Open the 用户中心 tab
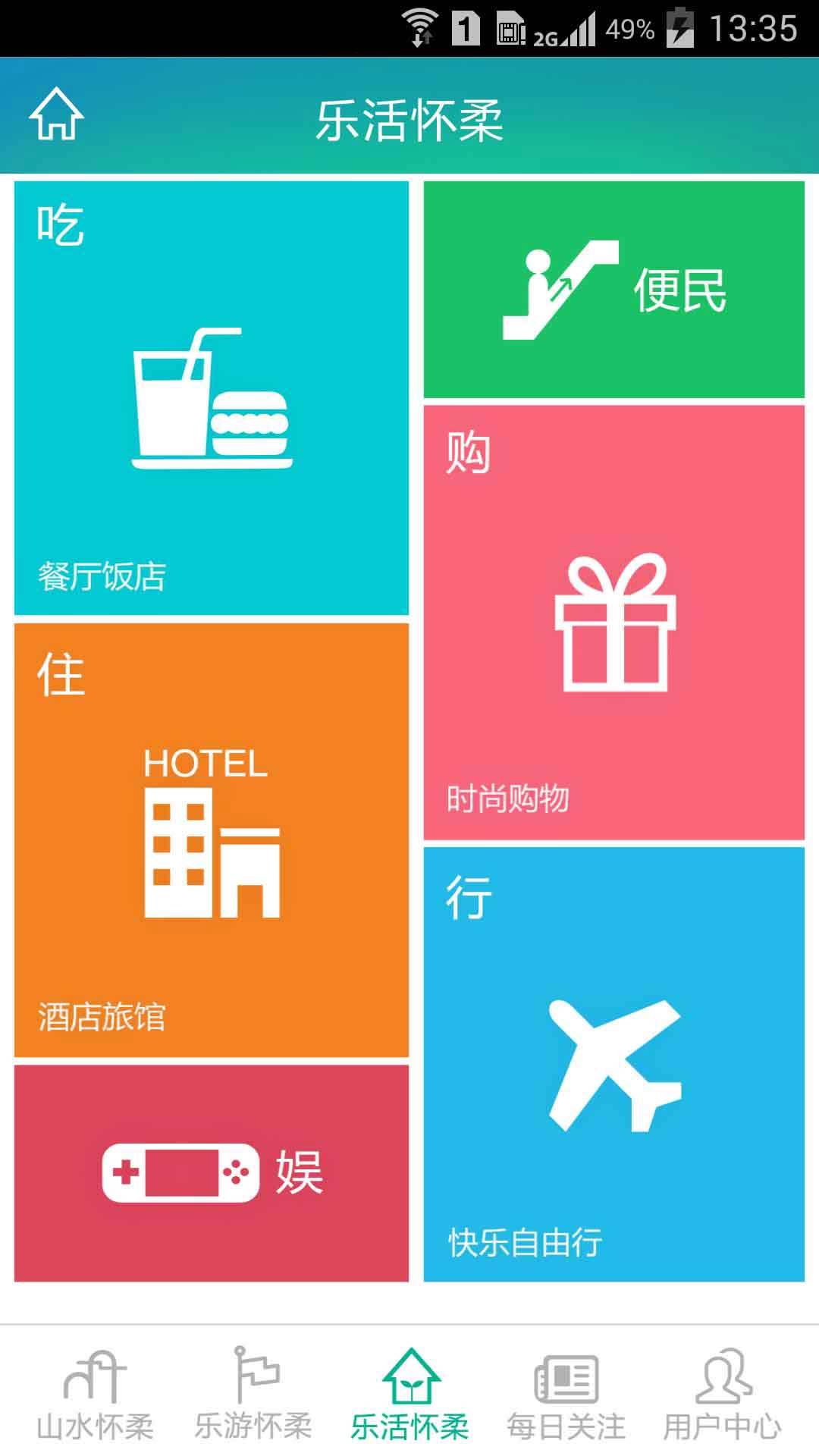The image size is (819, 1456). 723,1394
